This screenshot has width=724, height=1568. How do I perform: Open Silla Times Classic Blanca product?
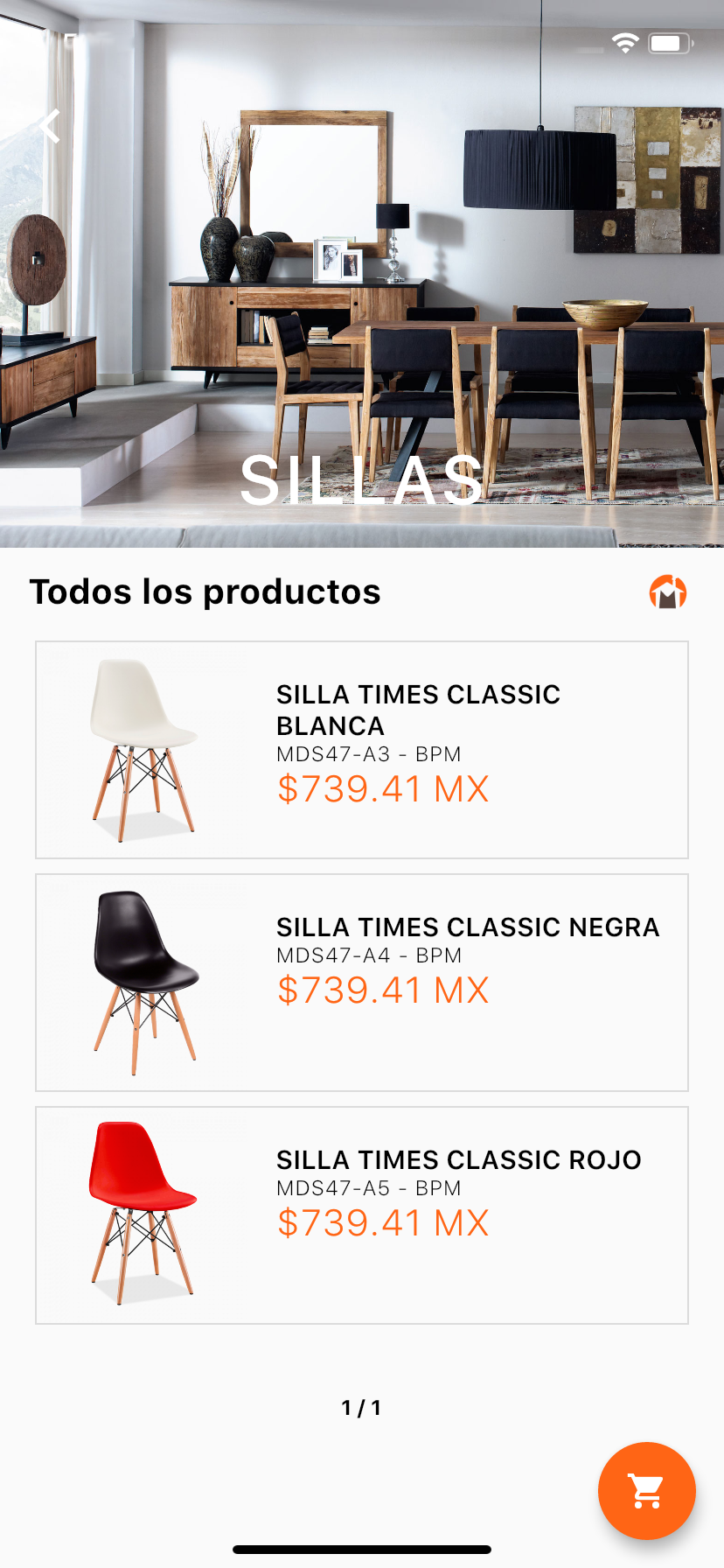pyautogui.click(x=362, y=750)
